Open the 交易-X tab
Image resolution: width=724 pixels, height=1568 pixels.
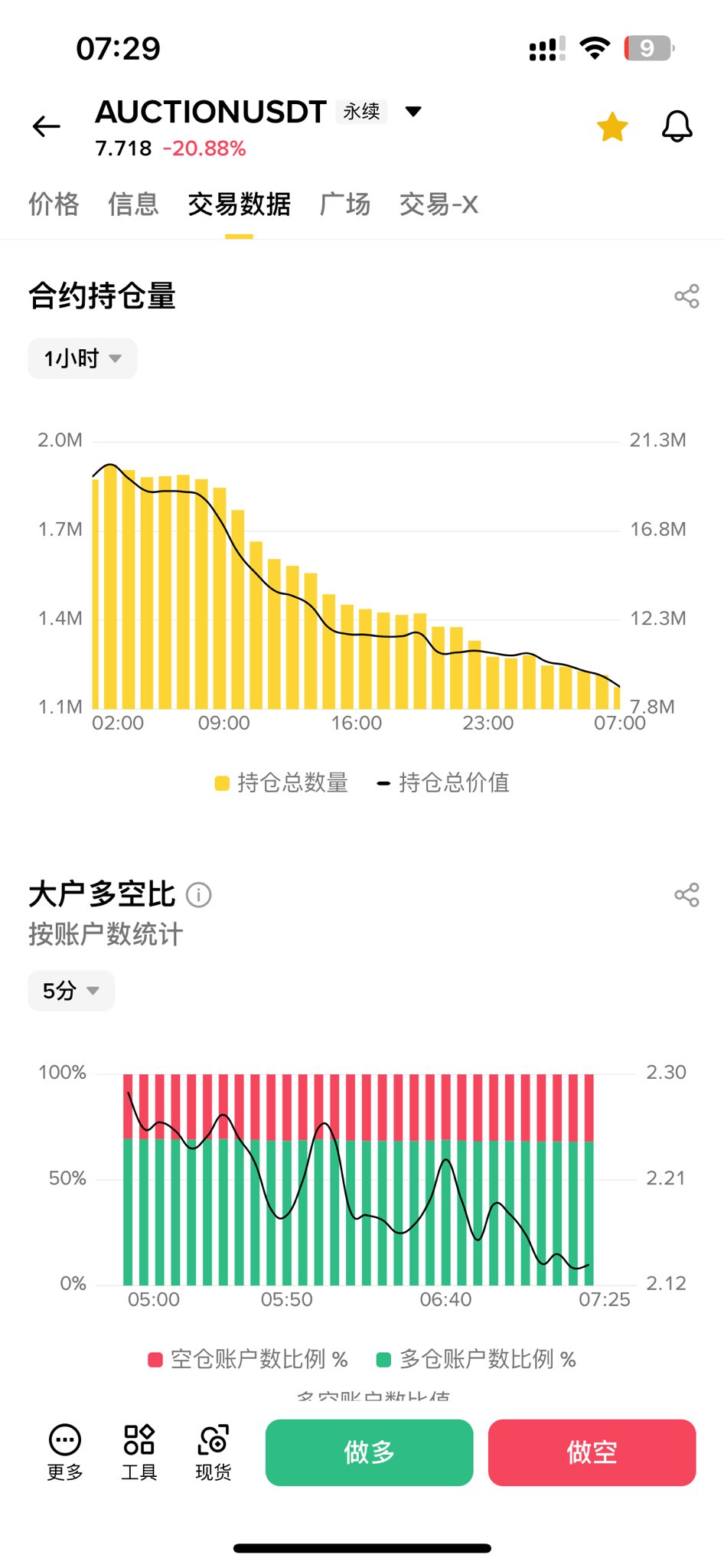click(439, 204)
